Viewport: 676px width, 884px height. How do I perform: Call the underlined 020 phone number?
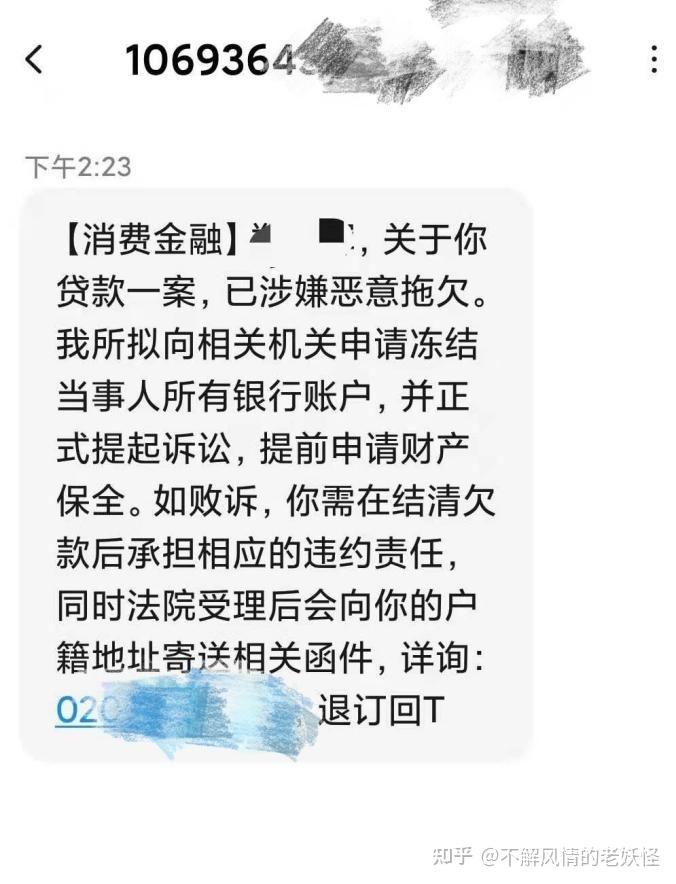pos(90,710)
